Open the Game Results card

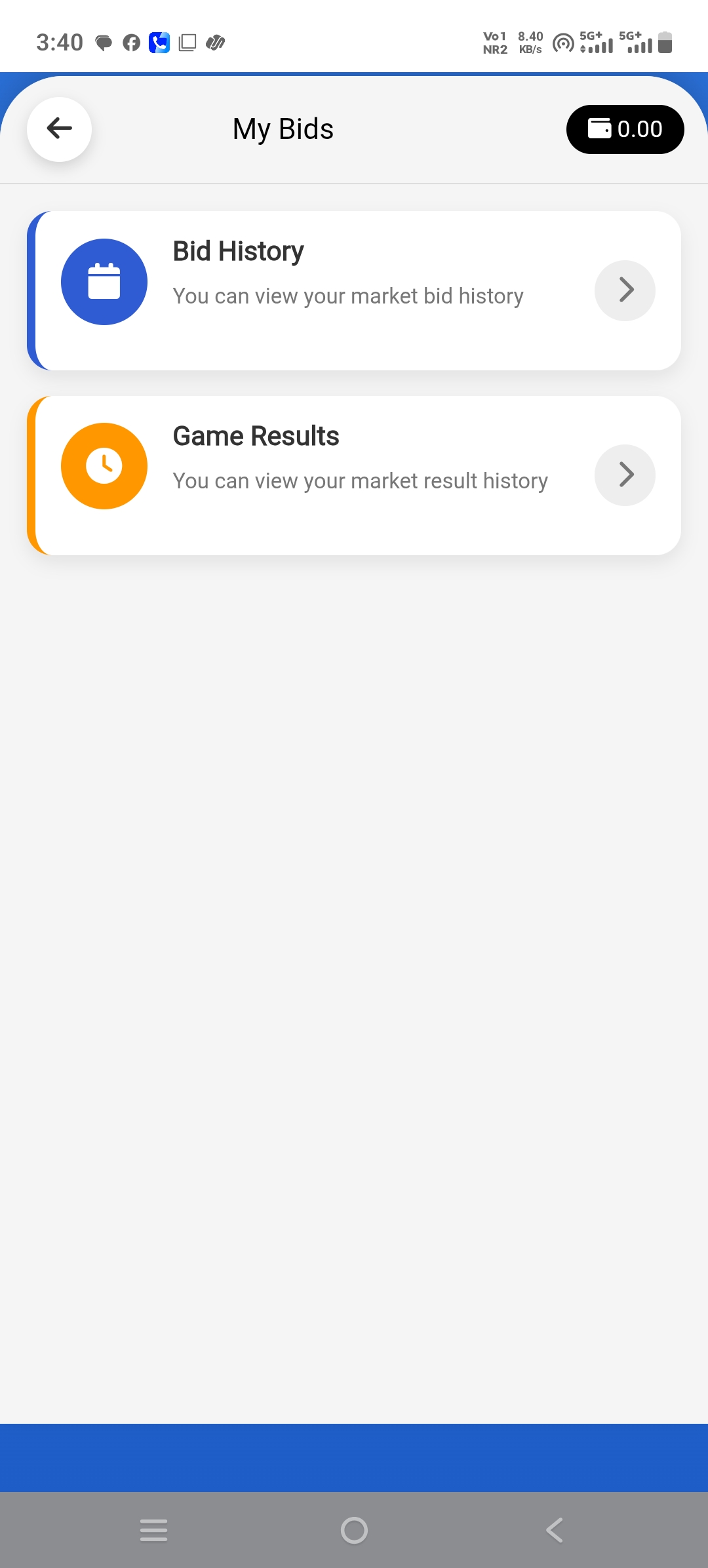[x=354, y=475]
